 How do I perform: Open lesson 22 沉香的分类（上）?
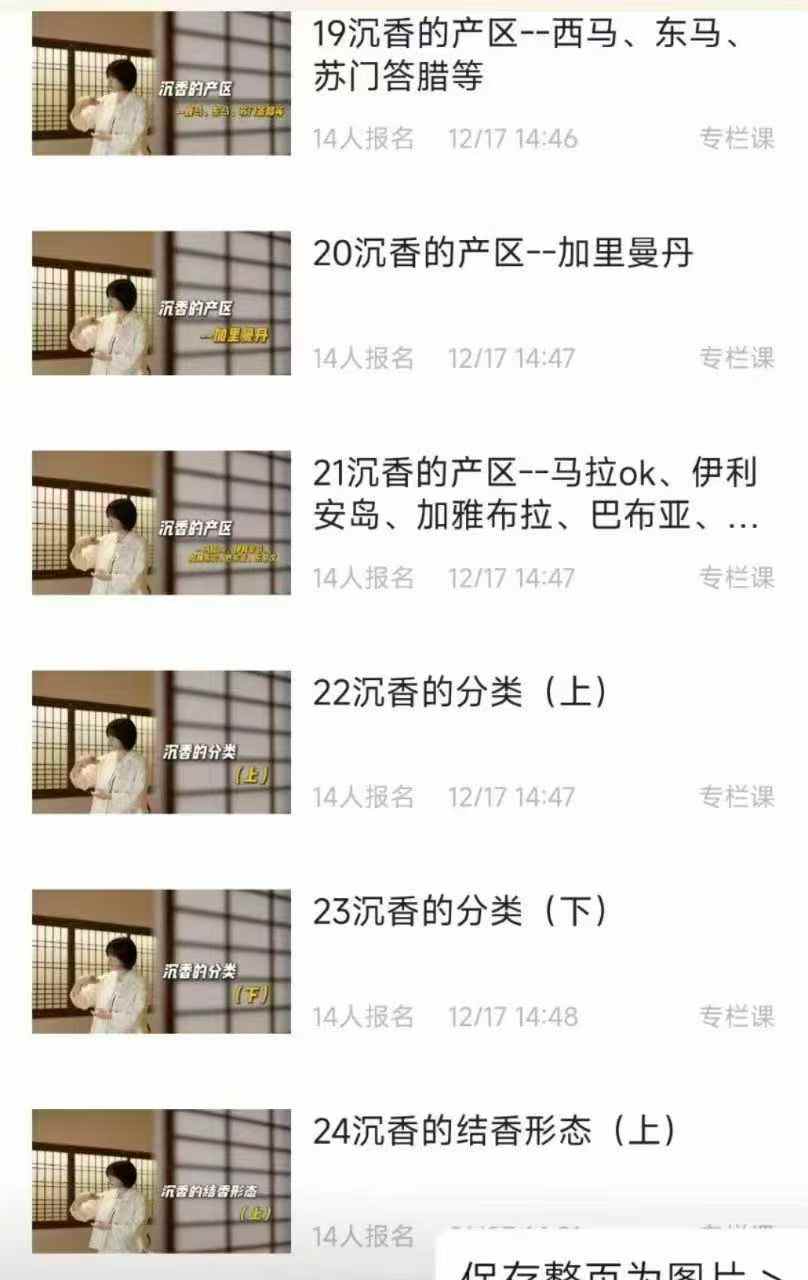(460, 692)
